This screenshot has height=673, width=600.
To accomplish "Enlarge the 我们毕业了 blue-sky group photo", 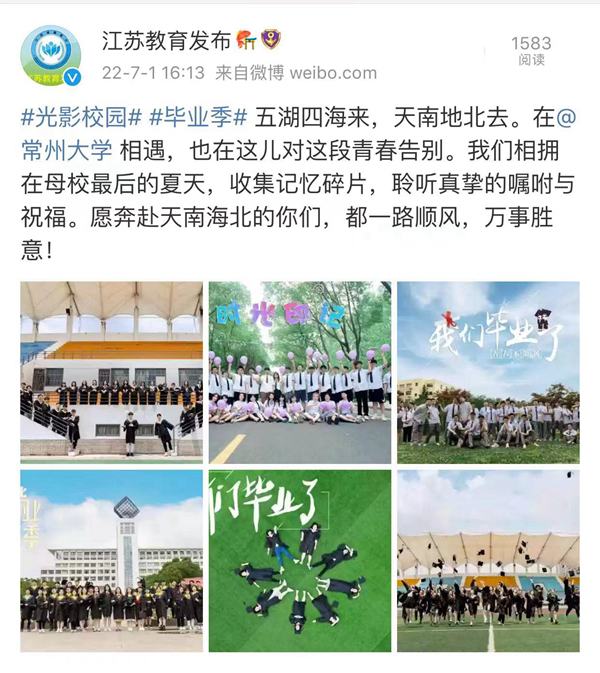I will tap(487, 372).
